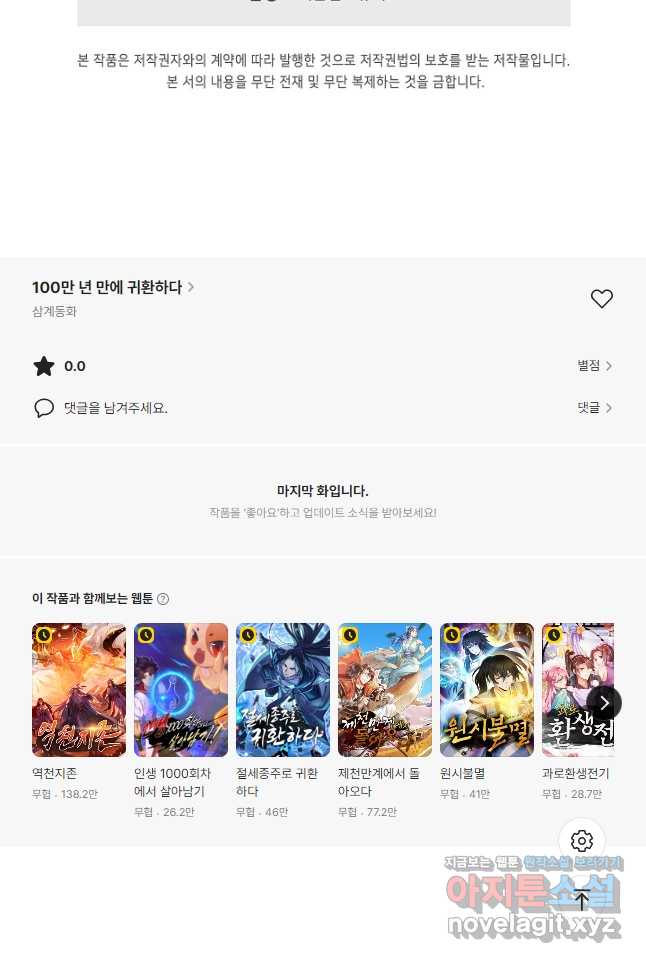
Task: Tap the 댓글을 남겨주세요 comment prompt
Action: (x=115, y=408)
